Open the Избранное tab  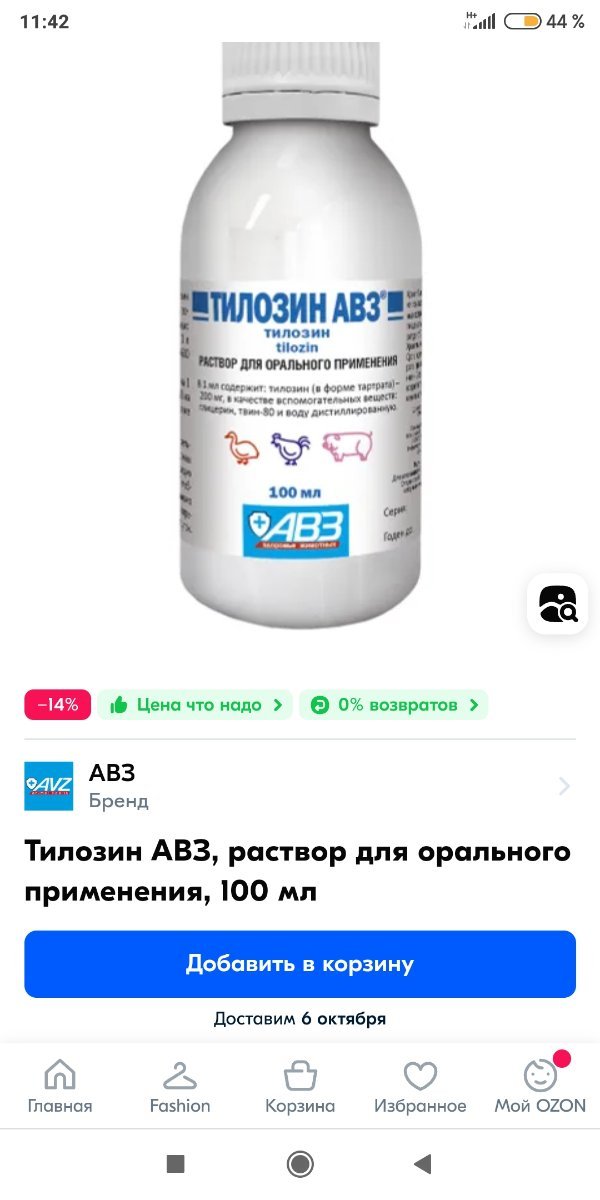pyautogui.click(x=420, y=1087)
